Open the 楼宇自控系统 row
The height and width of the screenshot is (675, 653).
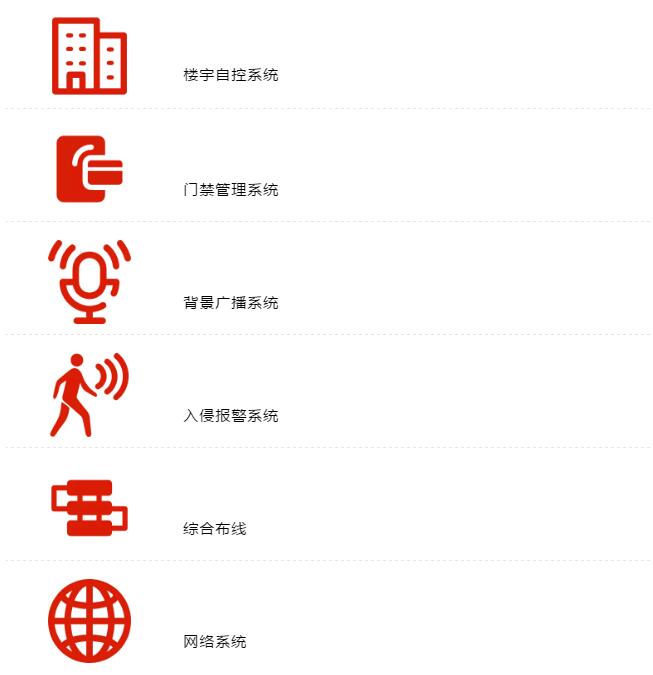pos(231,75)
